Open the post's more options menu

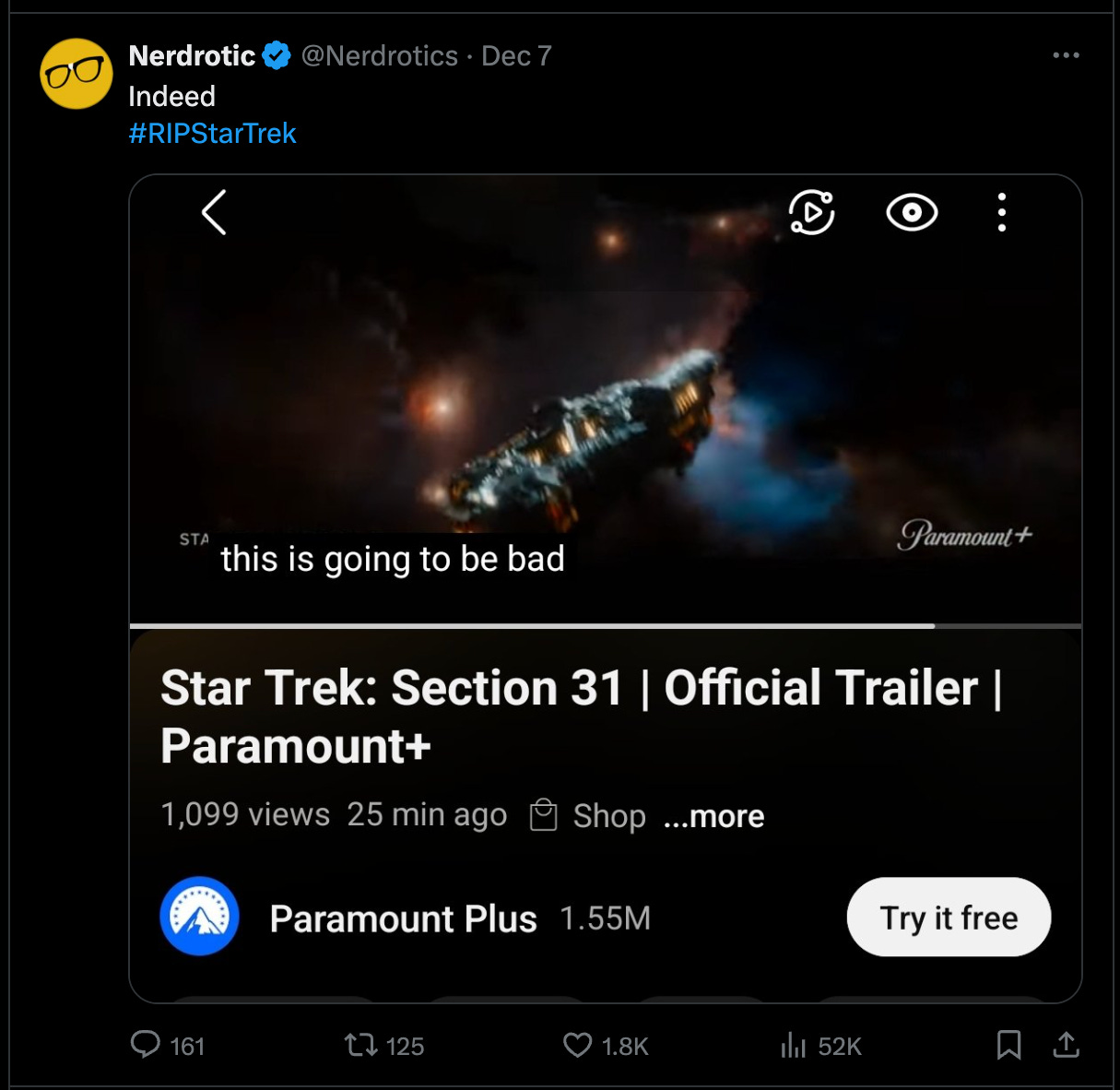1066,55
